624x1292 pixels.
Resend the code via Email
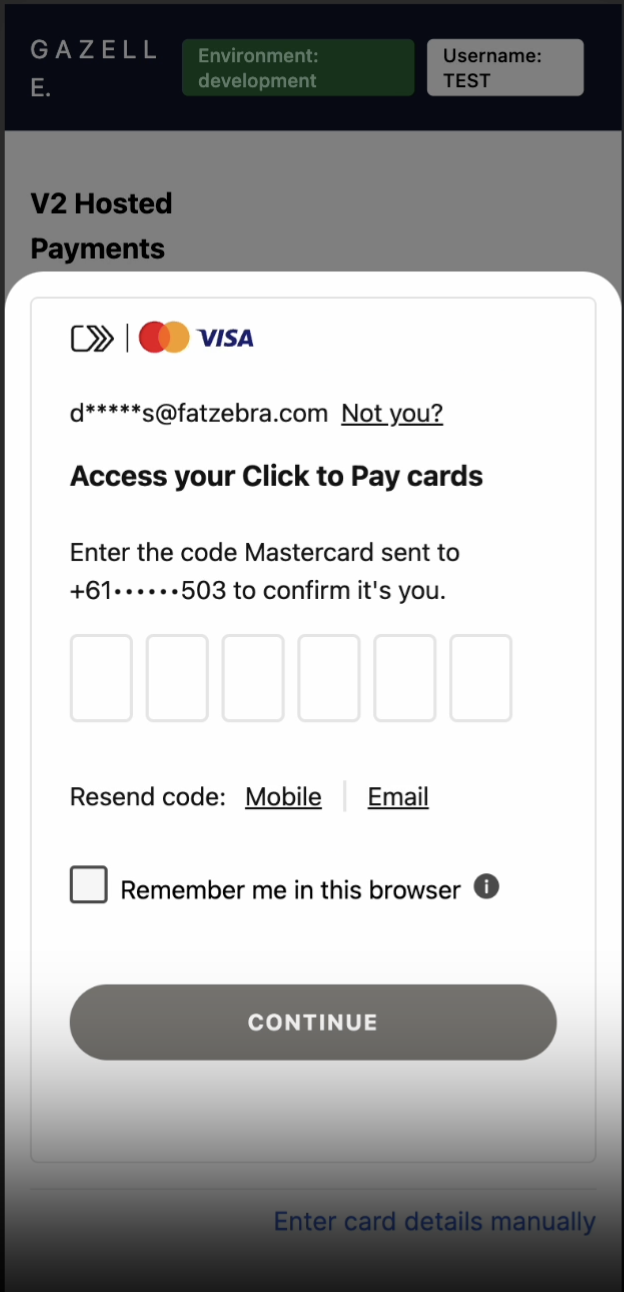(x=398, y=797)
